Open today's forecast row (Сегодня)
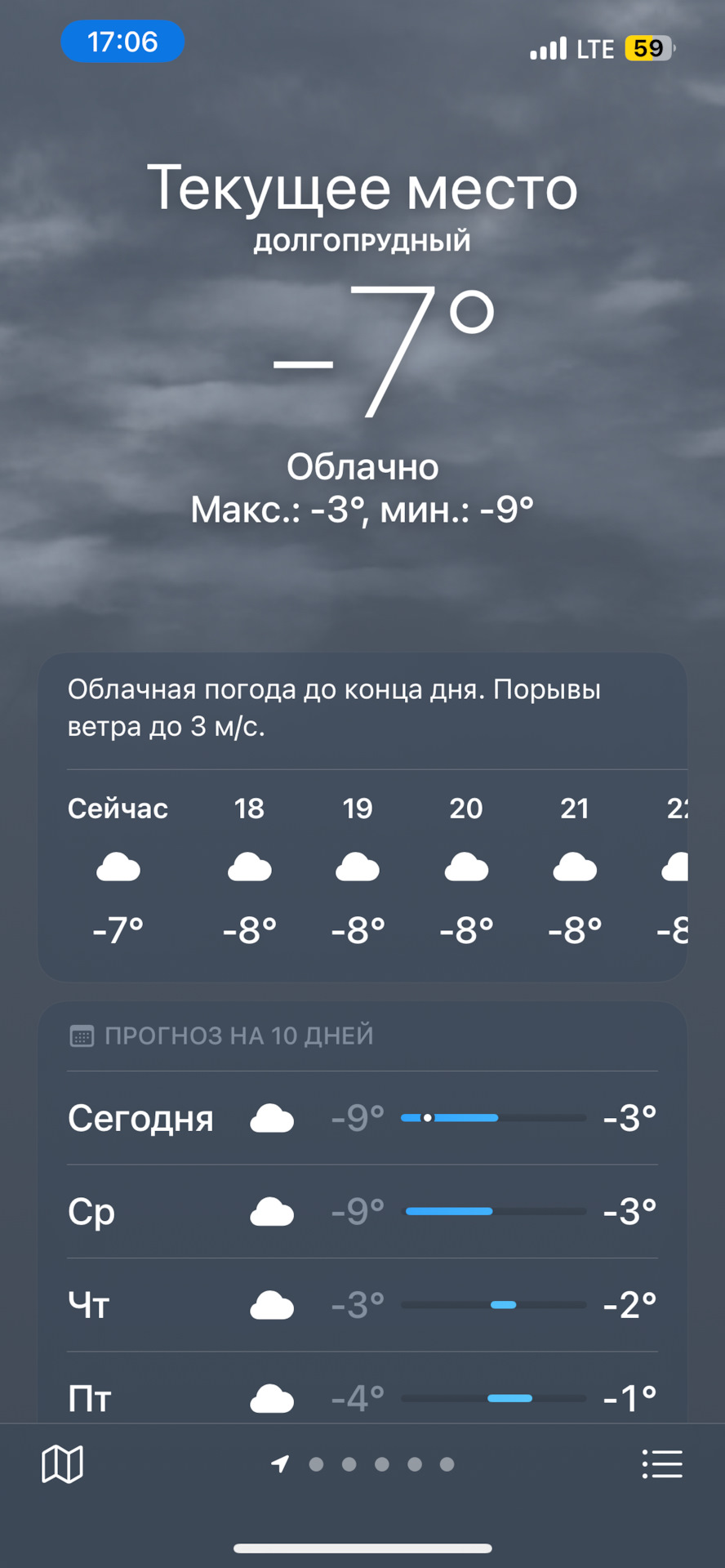 [x=362, y=1117]
